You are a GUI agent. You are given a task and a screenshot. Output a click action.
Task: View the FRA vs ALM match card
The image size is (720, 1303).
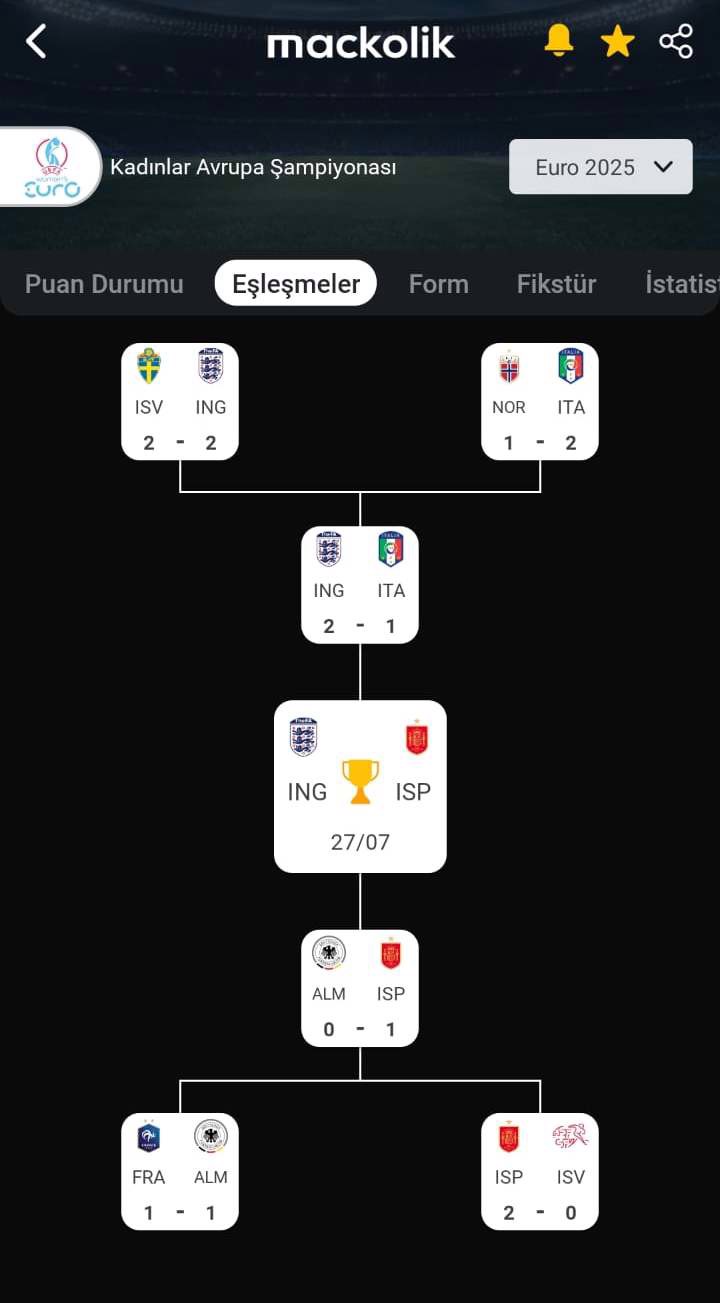(180, 1171)
